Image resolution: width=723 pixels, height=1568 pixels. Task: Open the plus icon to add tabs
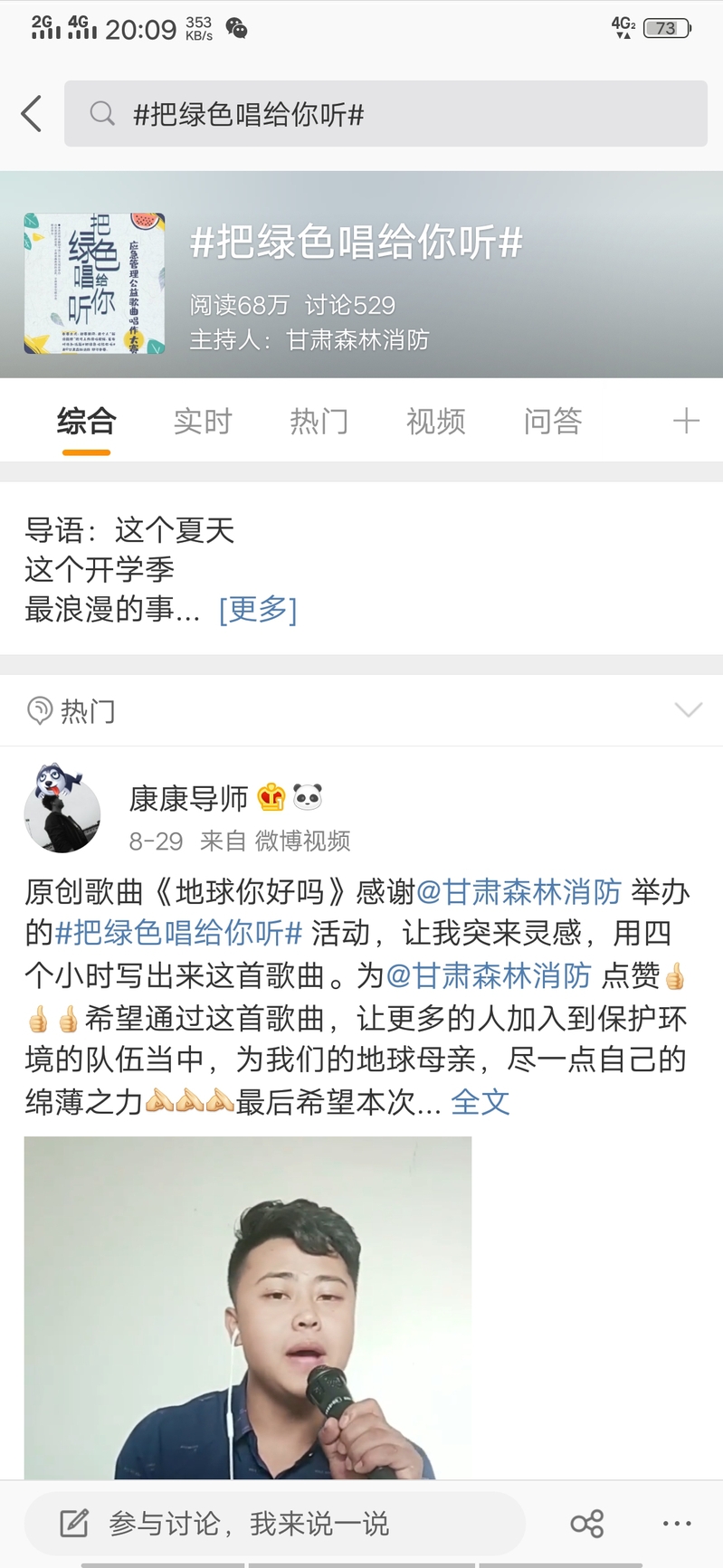point(686,421)
